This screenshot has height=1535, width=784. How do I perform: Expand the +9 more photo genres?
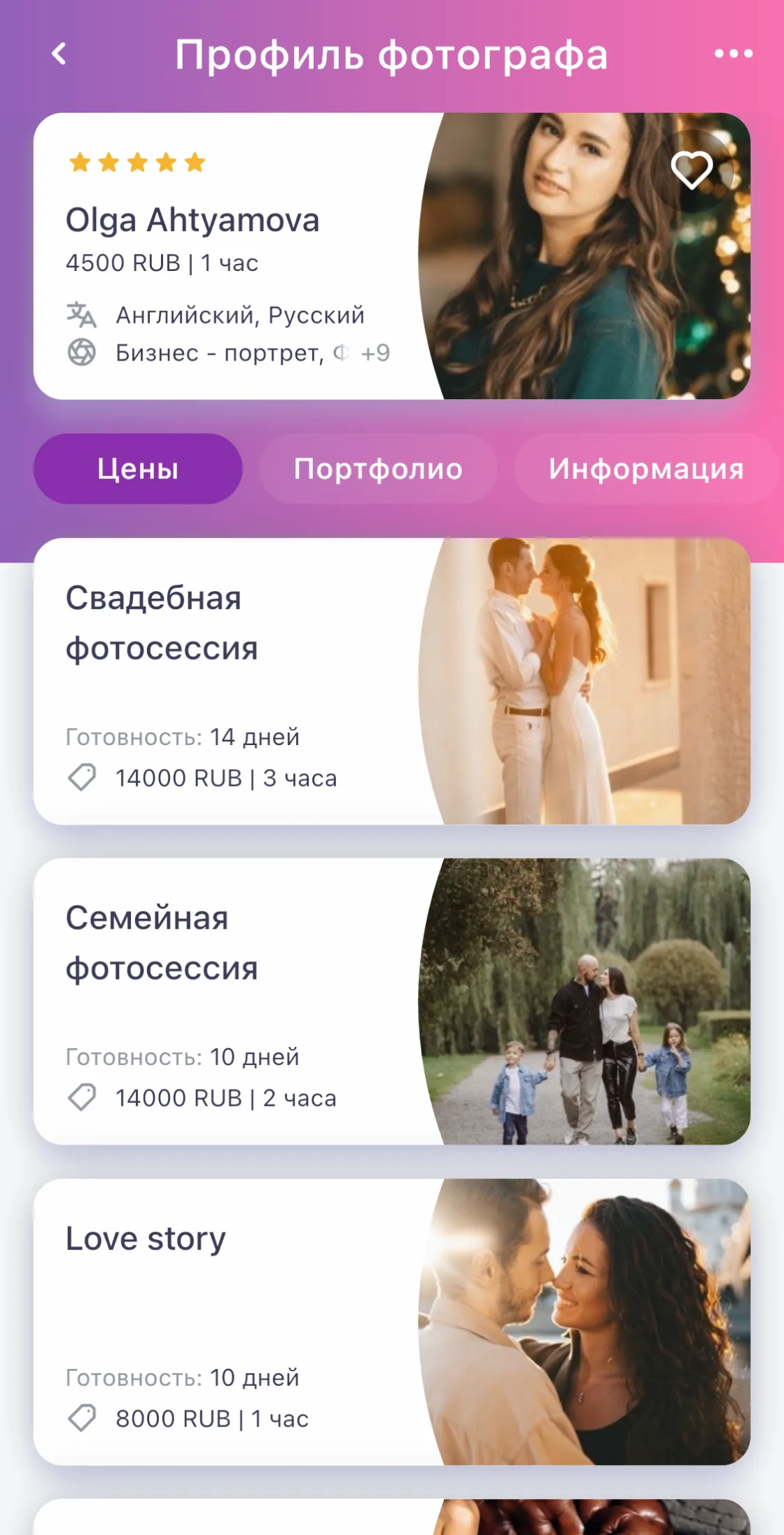tap(375, 353)
